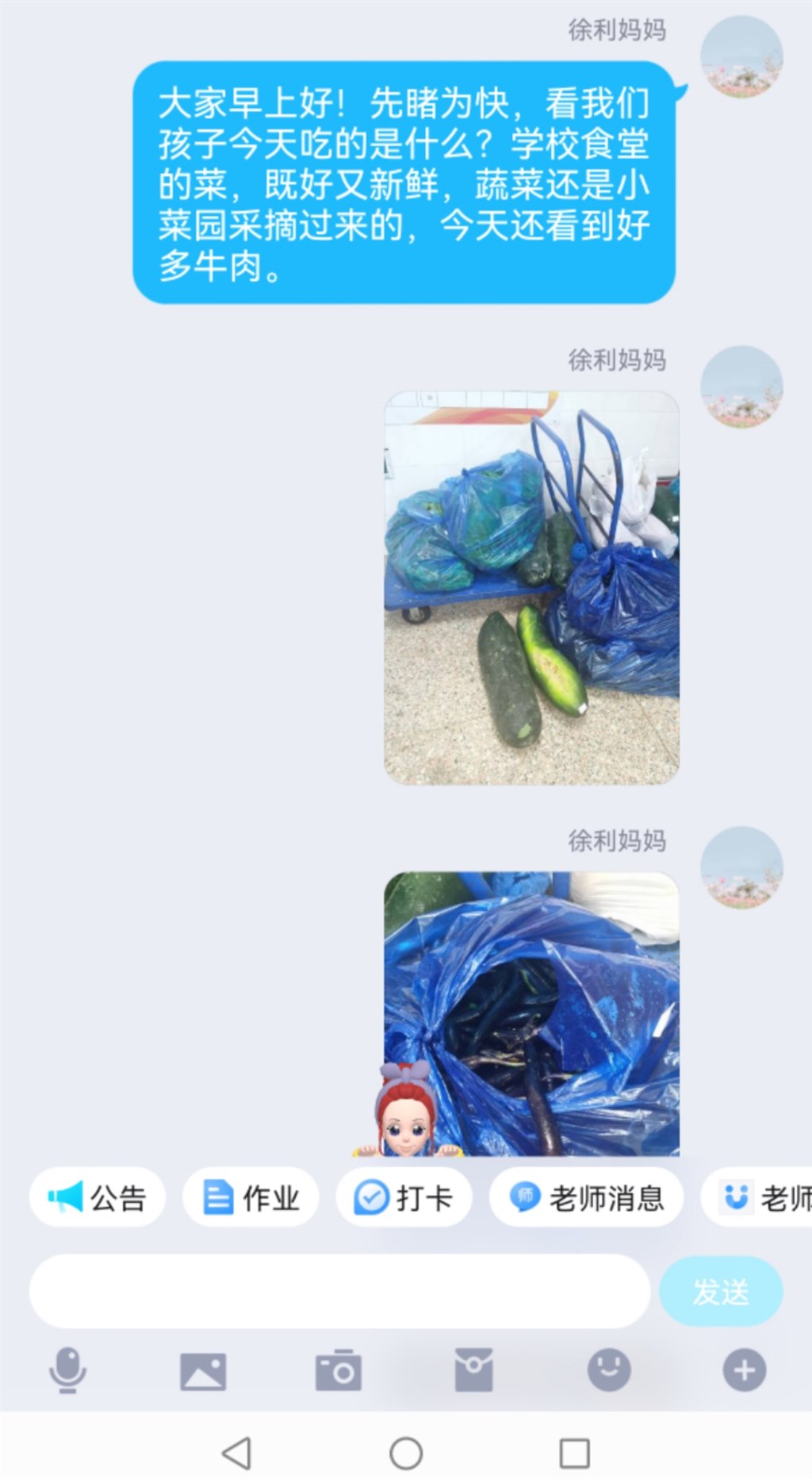This screenshot has width=812, height=1479.
Task: Go to the system home screen
Action: (x=406, y=1454)
